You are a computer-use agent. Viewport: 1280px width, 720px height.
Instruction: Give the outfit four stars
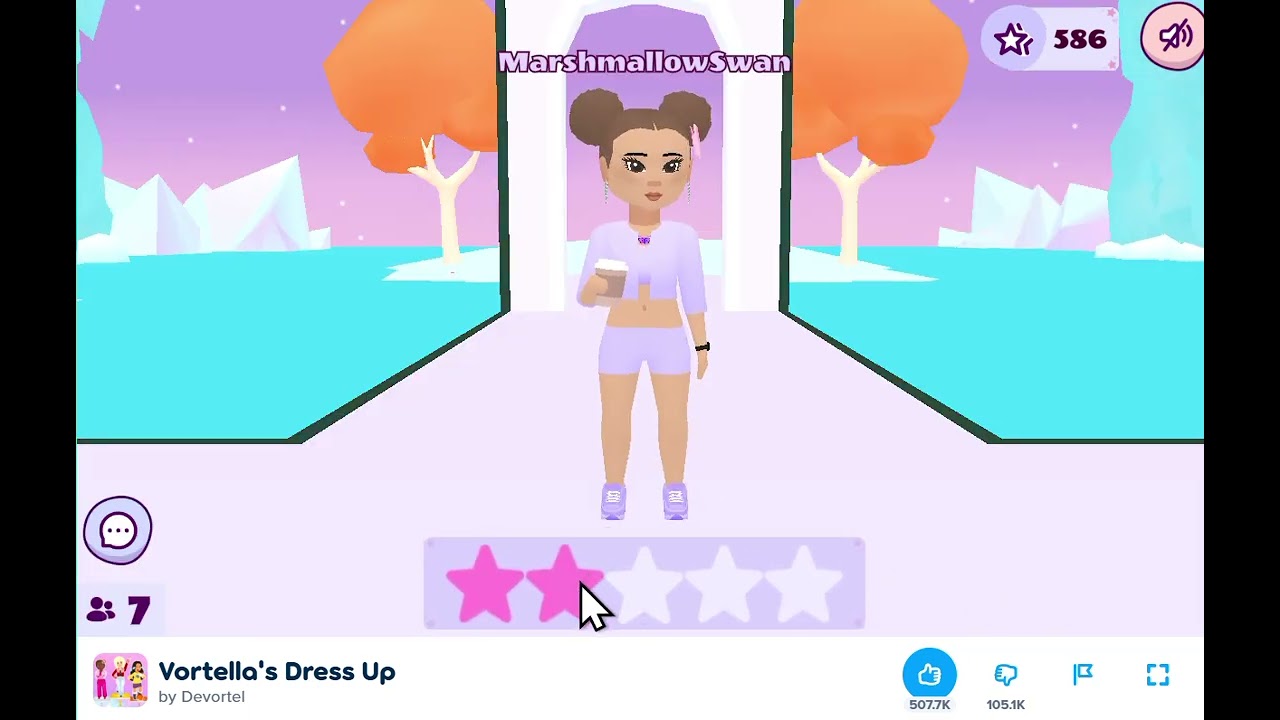[724, 584]
